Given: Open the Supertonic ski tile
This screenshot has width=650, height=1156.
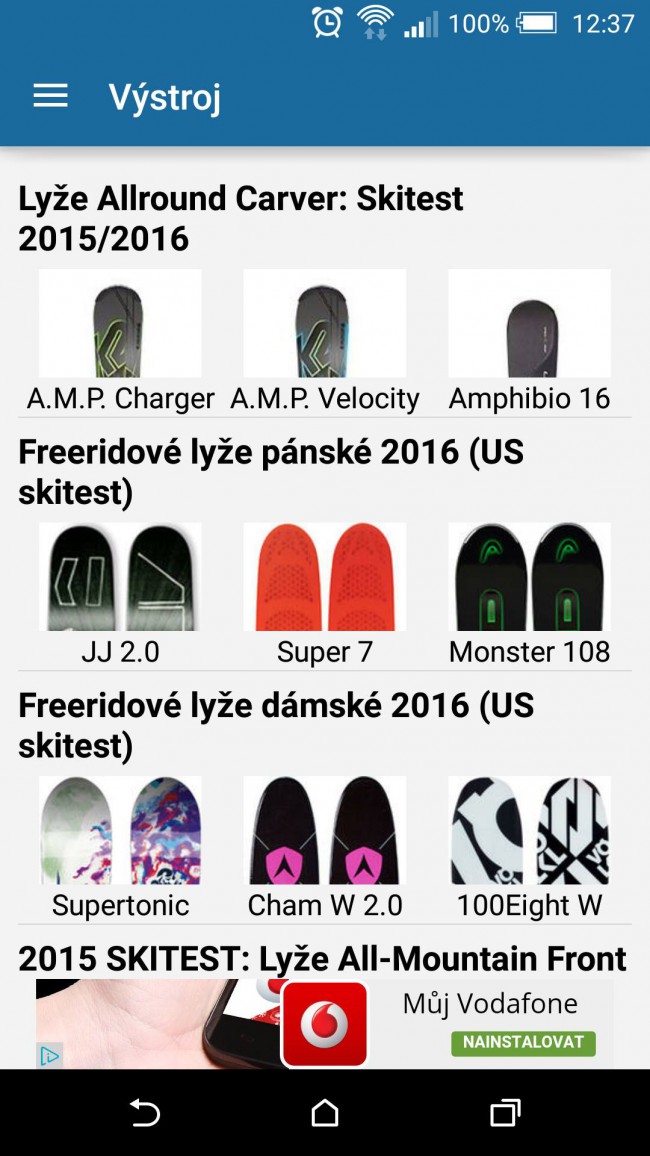Looking at the screenshot, I should point(120,848).
